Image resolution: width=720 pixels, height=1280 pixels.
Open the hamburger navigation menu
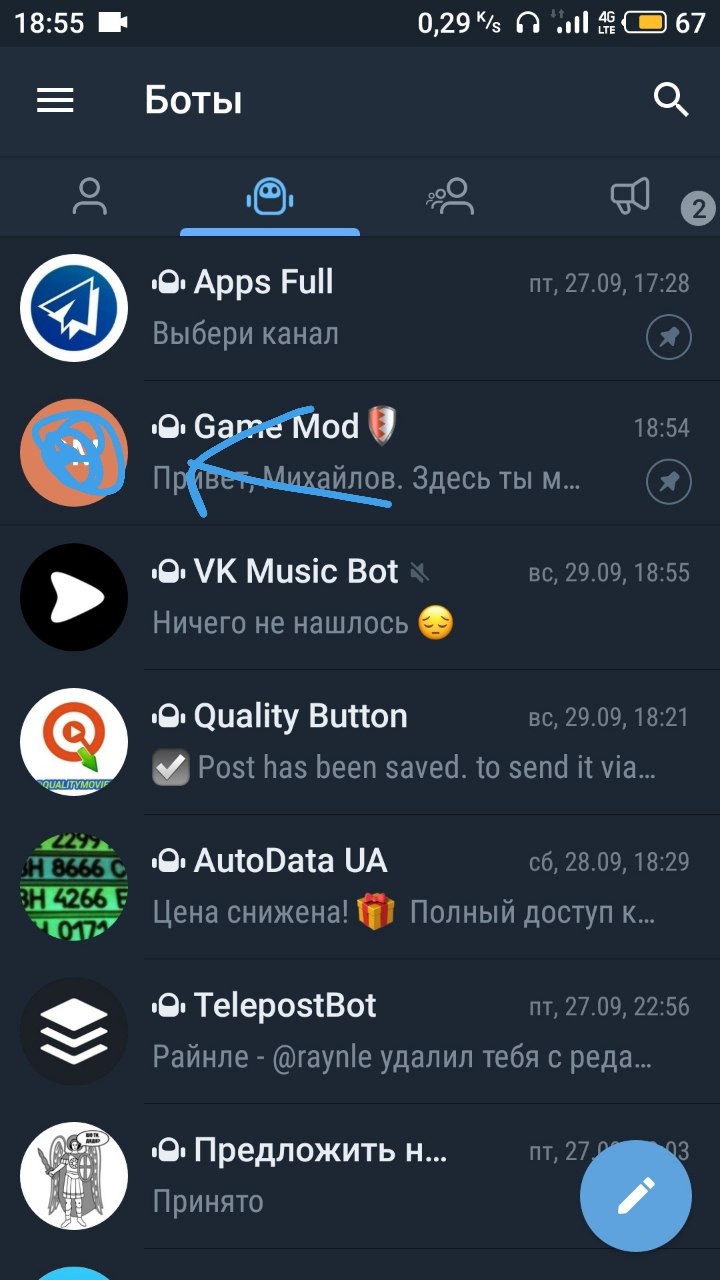56,100
